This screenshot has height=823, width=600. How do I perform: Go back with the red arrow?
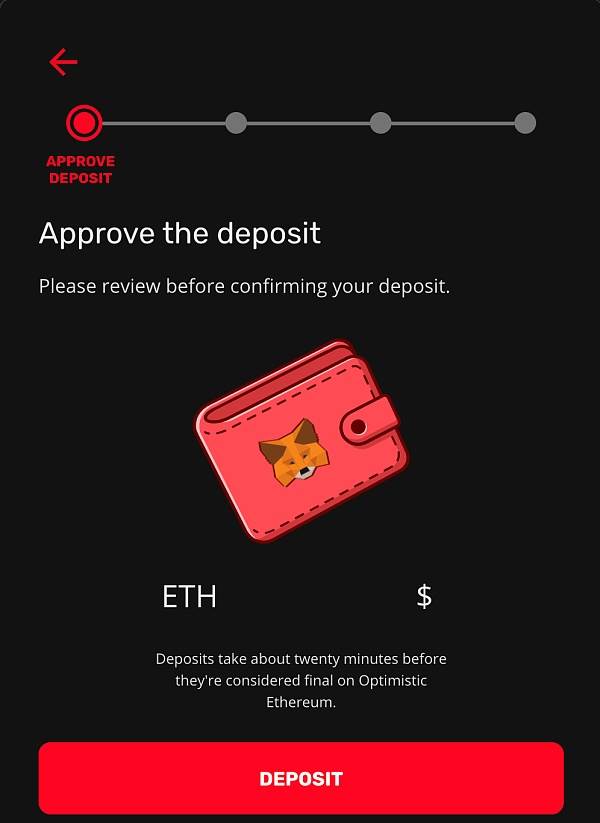[63, 62]
